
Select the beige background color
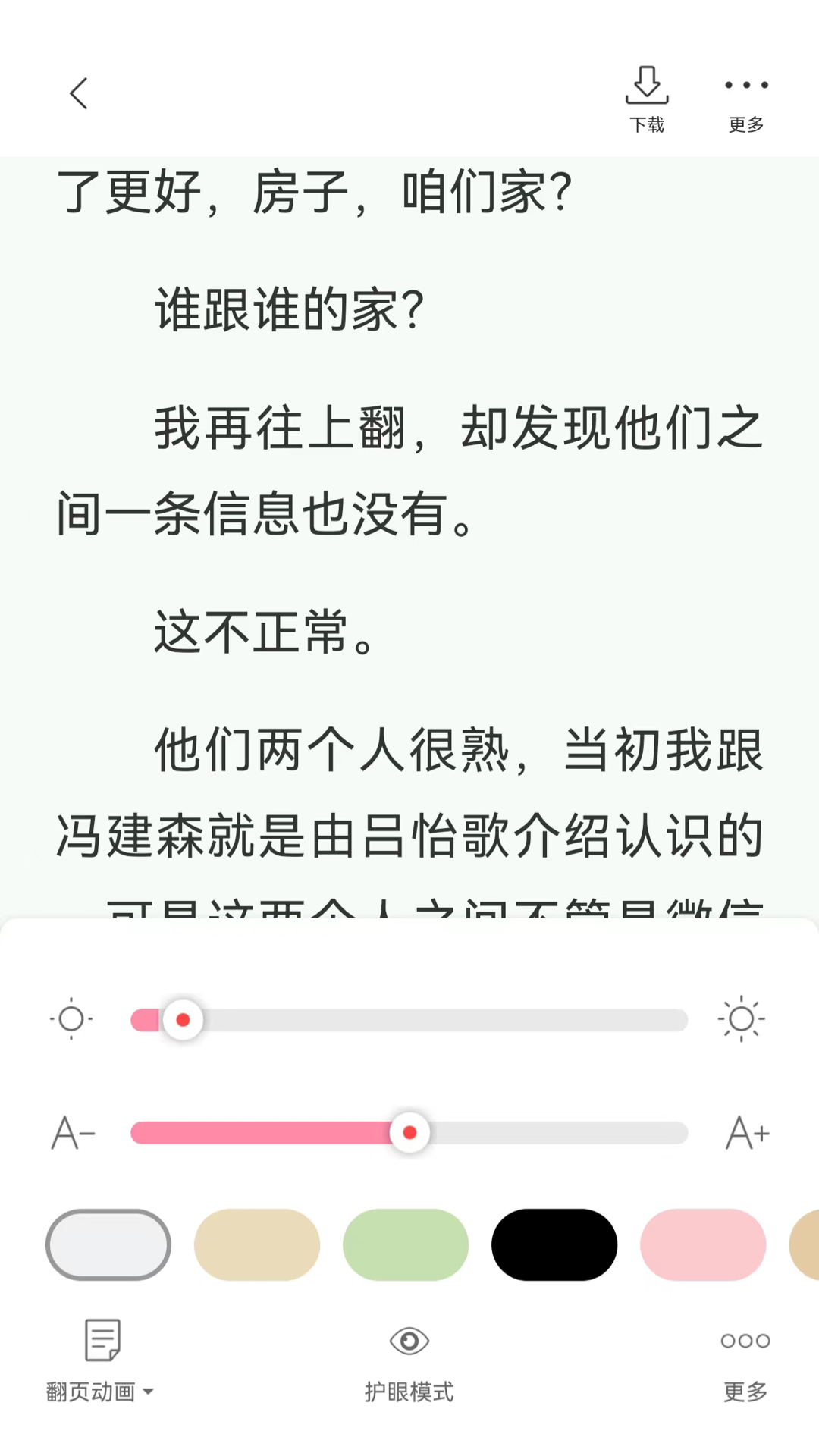click(257, 1244)
